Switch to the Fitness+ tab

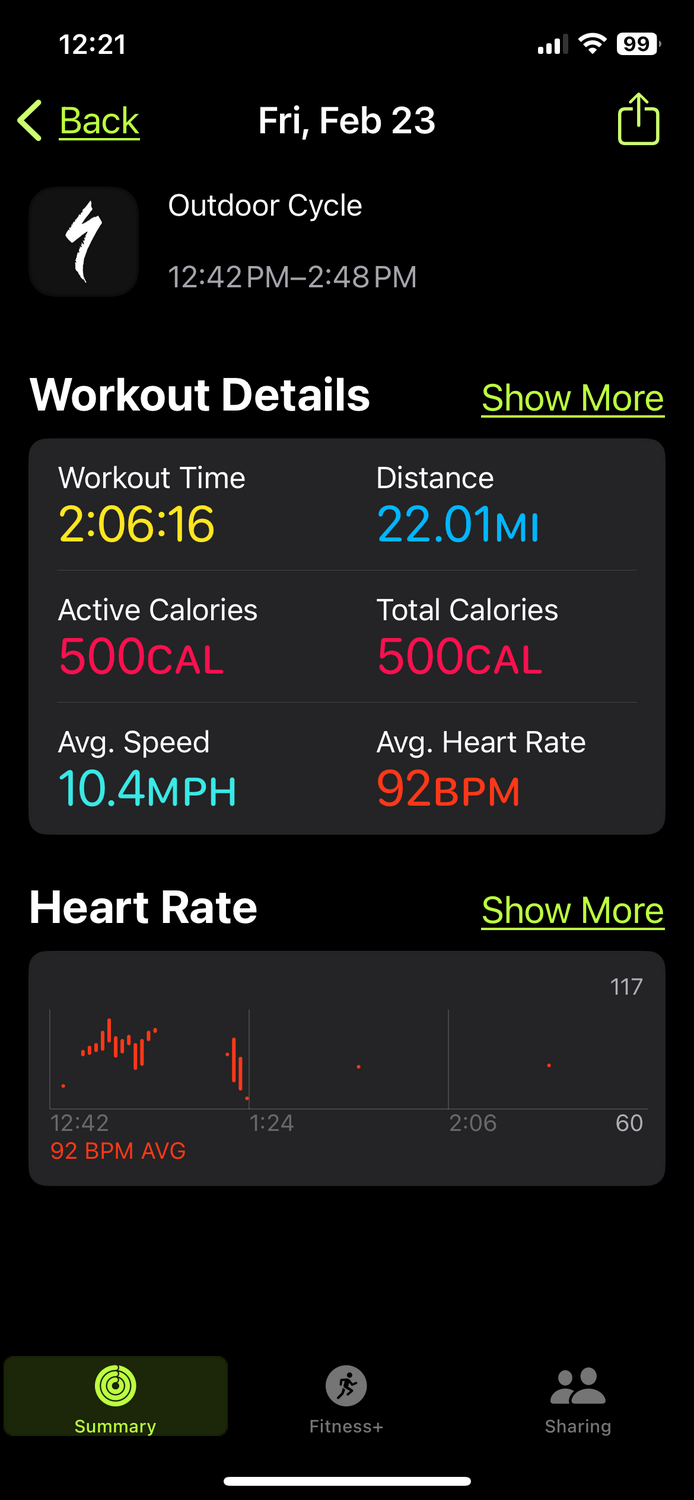coord(346,1397)
